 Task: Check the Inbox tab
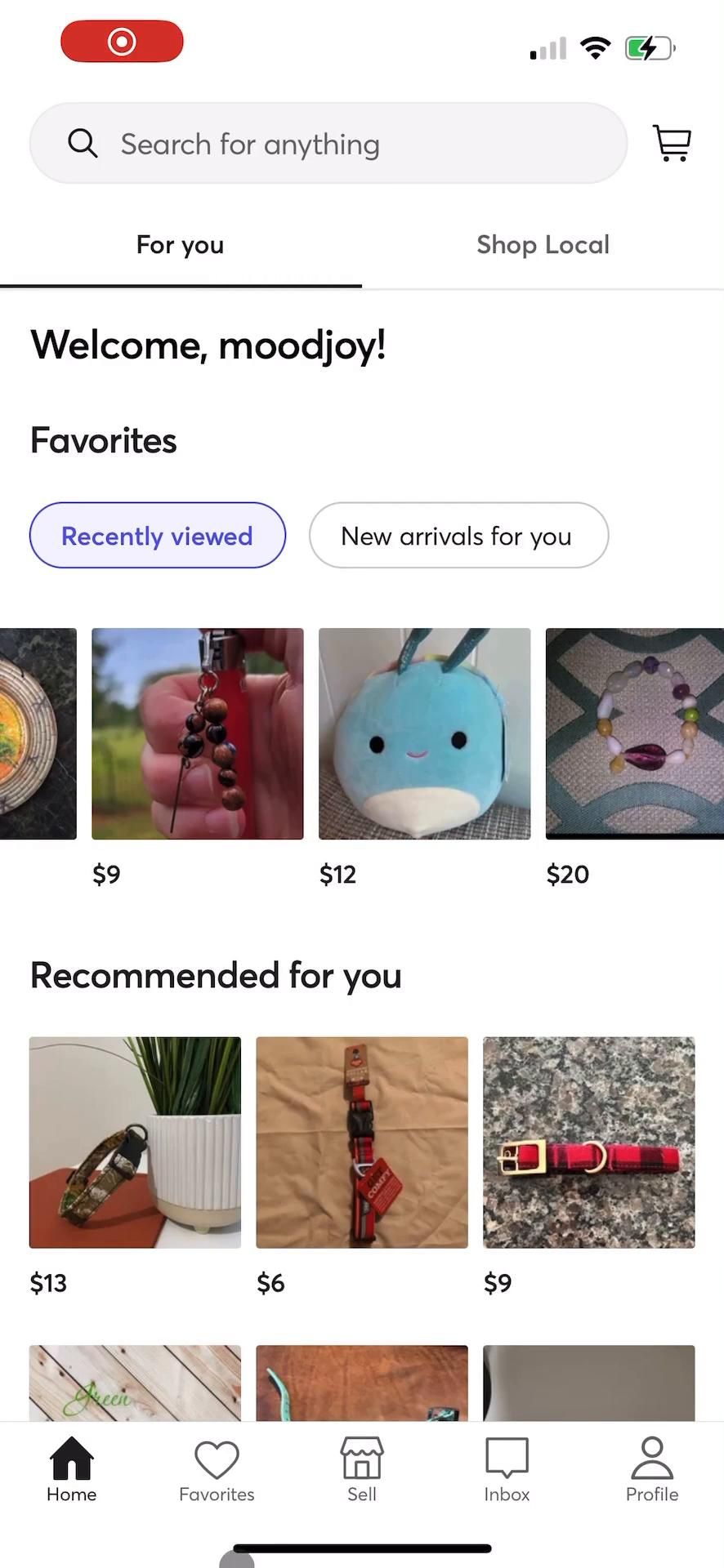click(x=507, y=1470)
